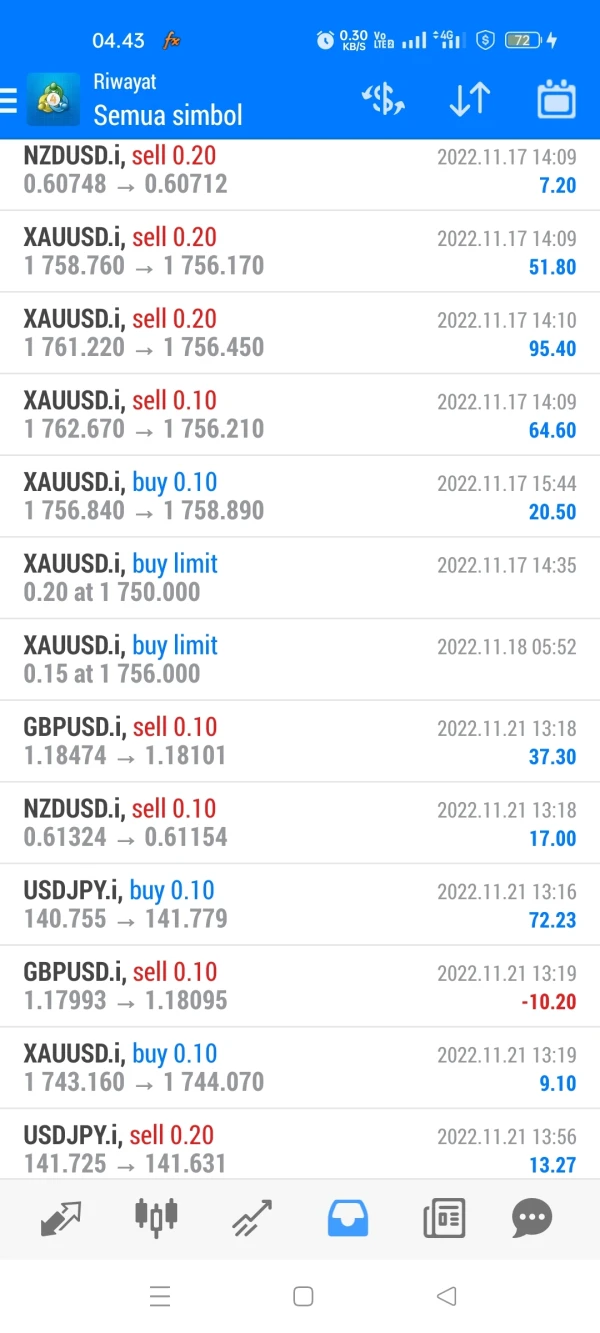Open XAUUSD.i buy limit at 1 750.000

click(300, 578)
